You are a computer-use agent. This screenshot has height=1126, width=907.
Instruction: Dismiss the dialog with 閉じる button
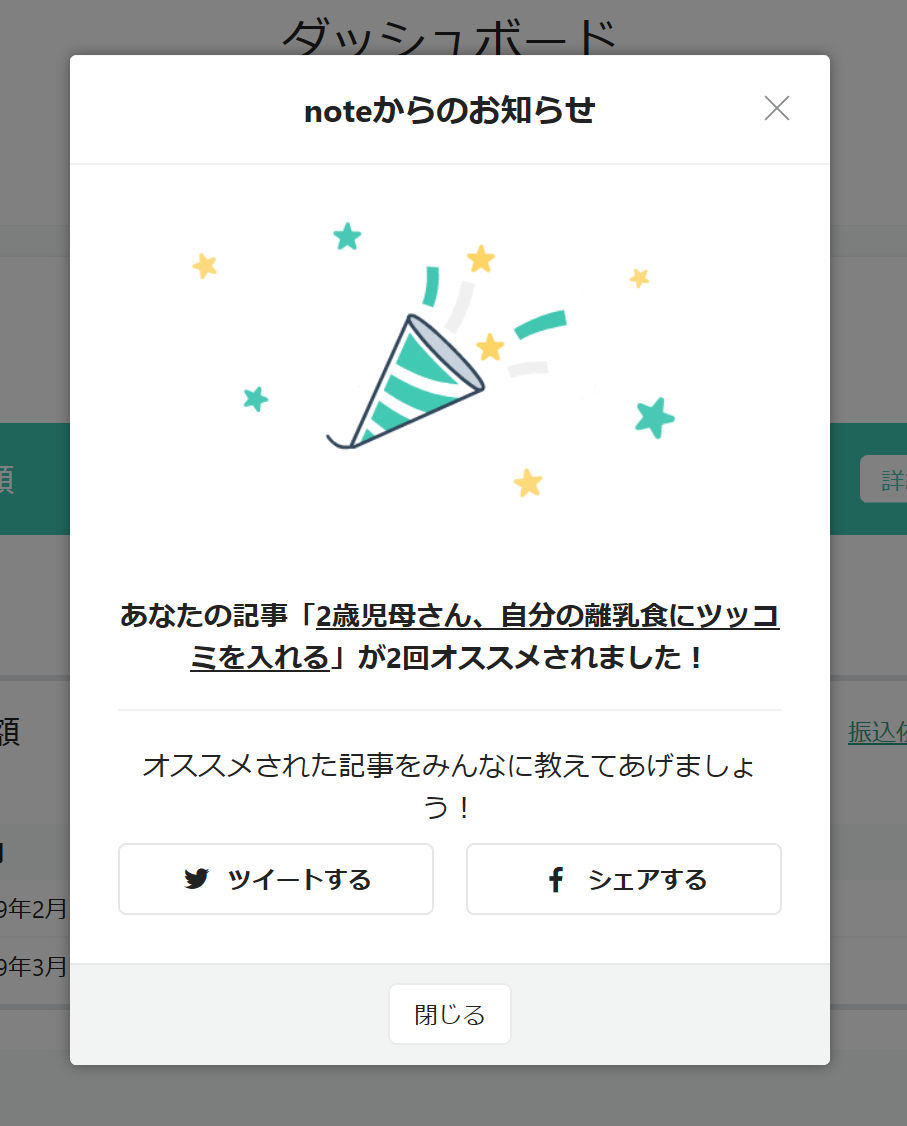pos(450,1014)
